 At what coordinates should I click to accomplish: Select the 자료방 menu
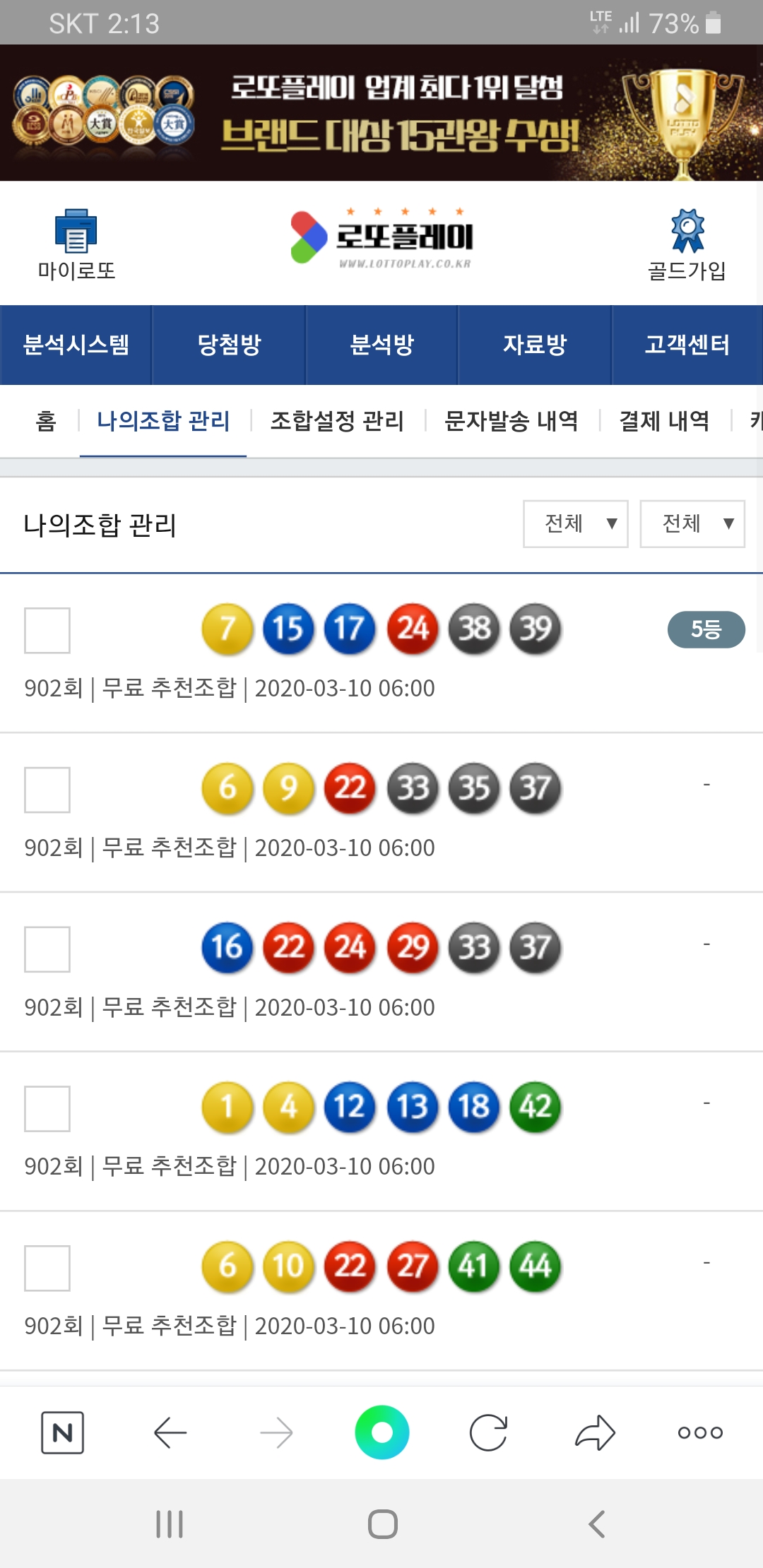[x=535, y=345]
